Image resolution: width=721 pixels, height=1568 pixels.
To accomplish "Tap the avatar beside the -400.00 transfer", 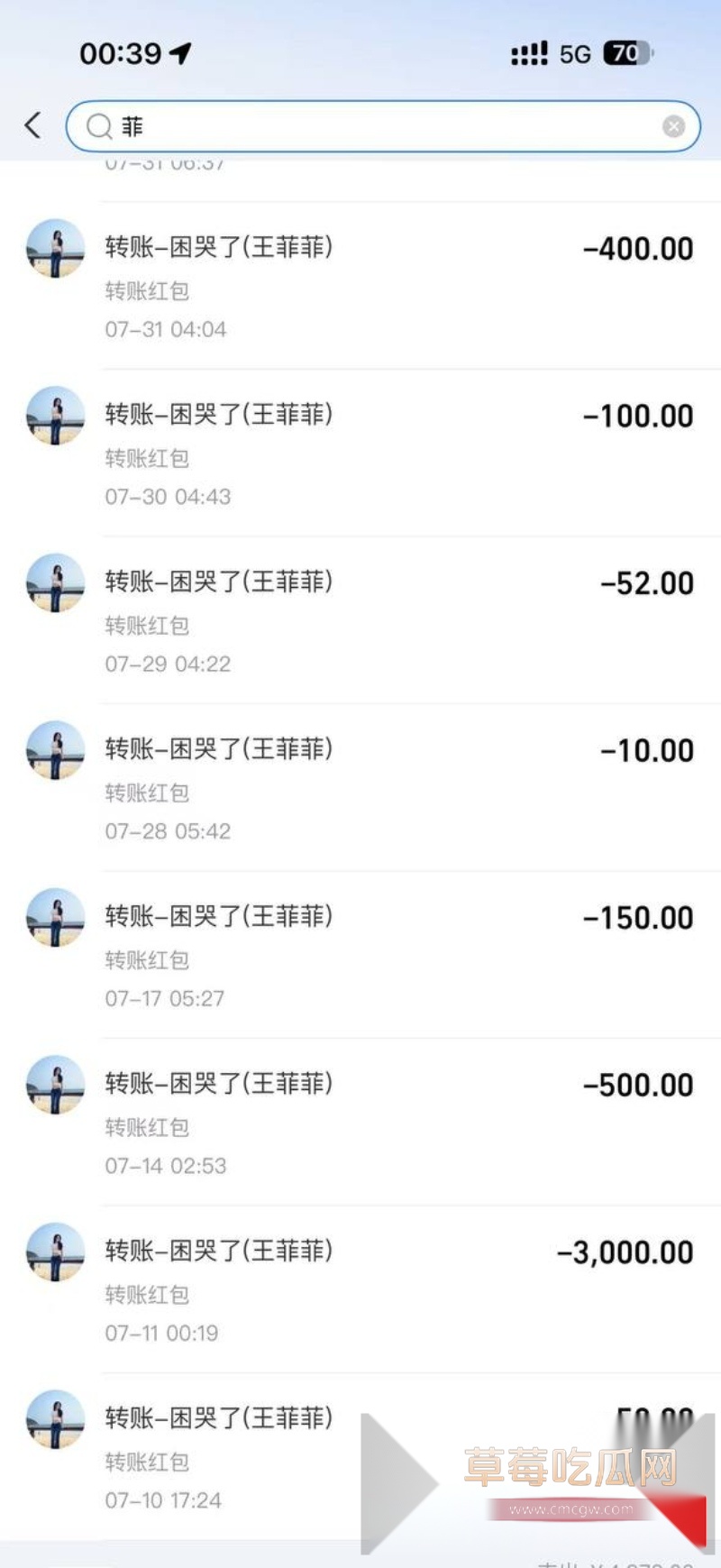I will click(54, 249).
